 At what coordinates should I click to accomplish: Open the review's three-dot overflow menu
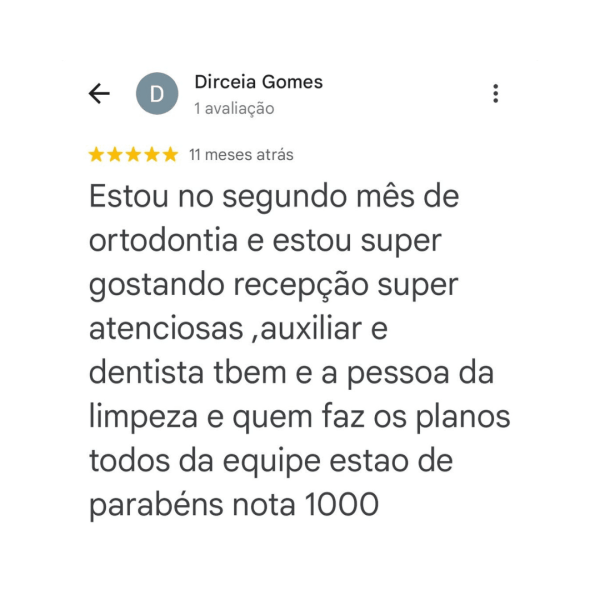tap(495, 94)
